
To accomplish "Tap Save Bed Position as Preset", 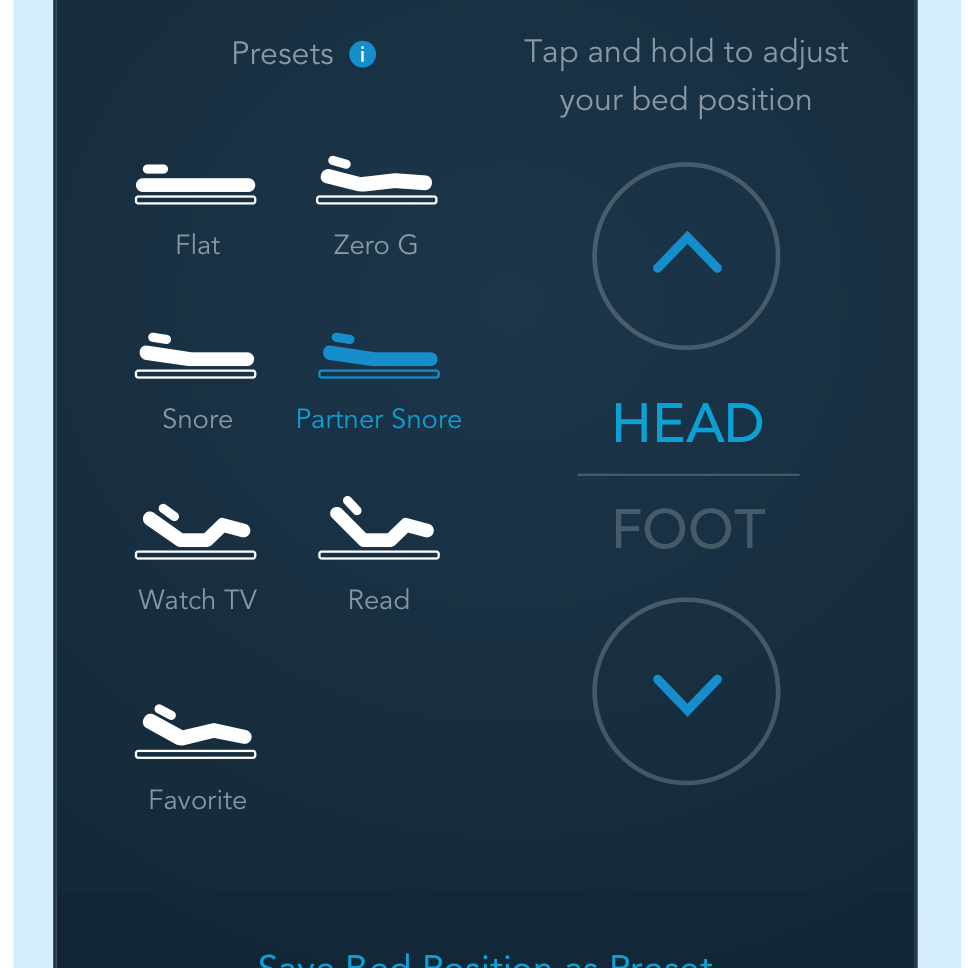I will [x=486, y=958].
